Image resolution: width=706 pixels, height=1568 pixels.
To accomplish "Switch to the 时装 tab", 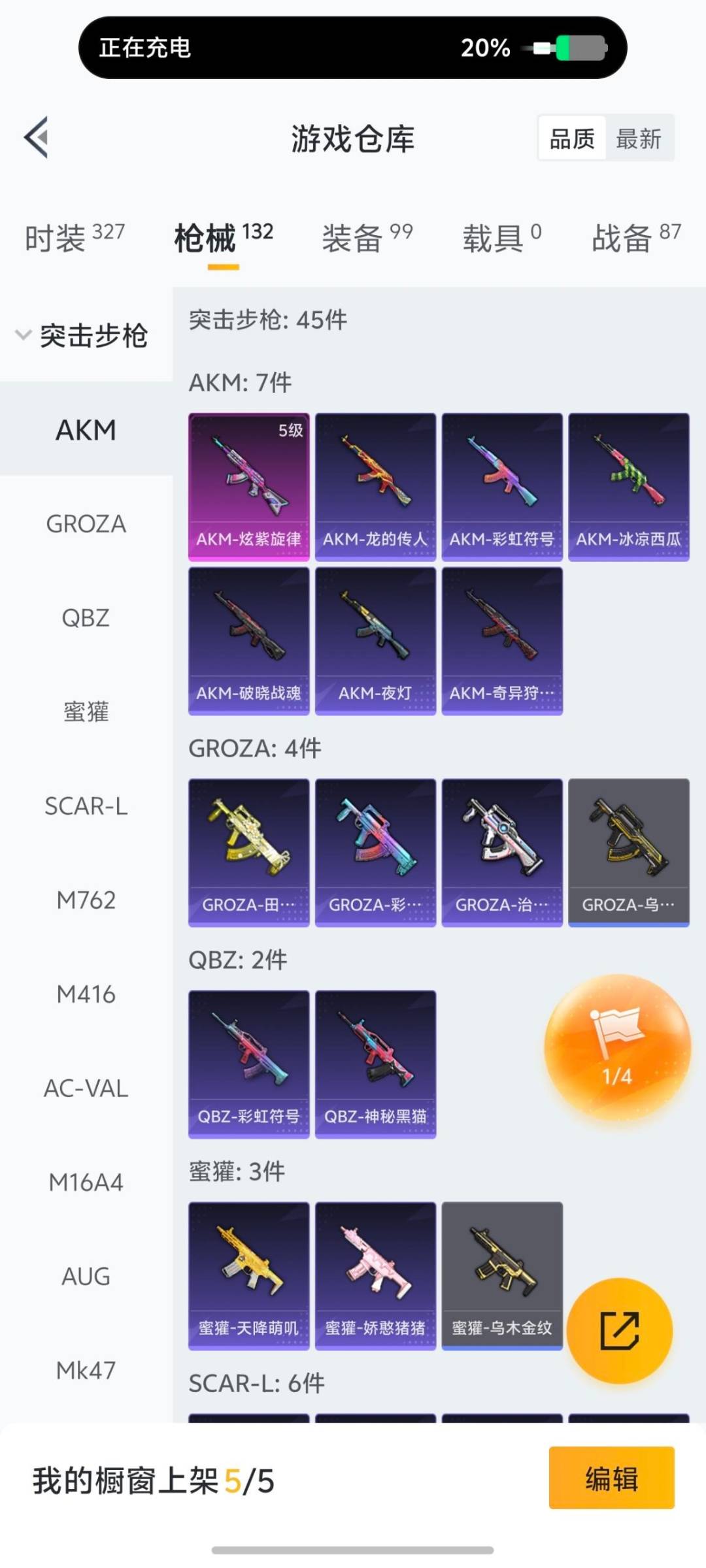I will click(x=75, y=238).
